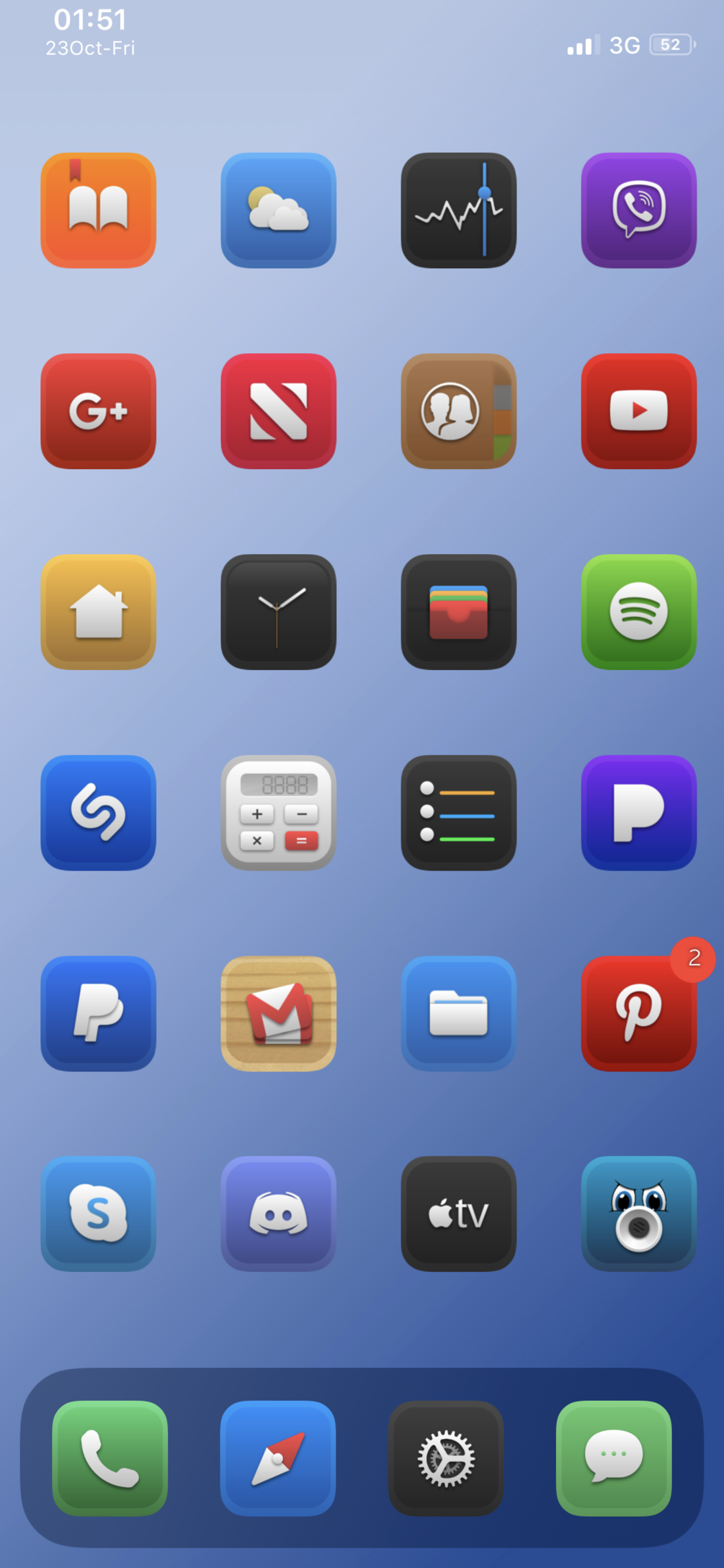The image size is (724, 1568).
Task: Launch the Weather app
Action: (x=278, y=210)
